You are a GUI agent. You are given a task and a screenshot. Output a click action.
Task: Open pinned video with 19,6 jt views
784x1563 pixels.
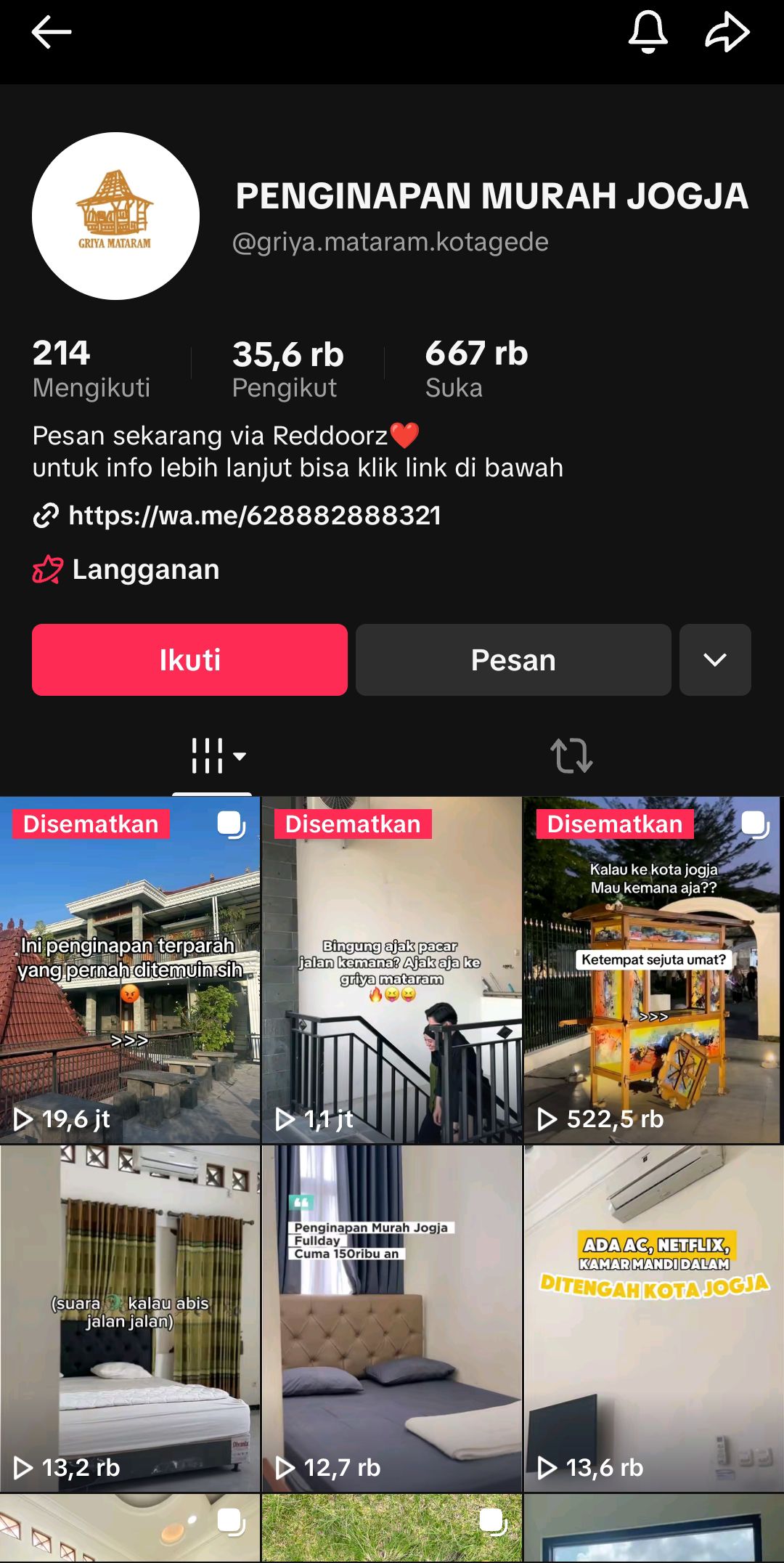coord(130,970)
